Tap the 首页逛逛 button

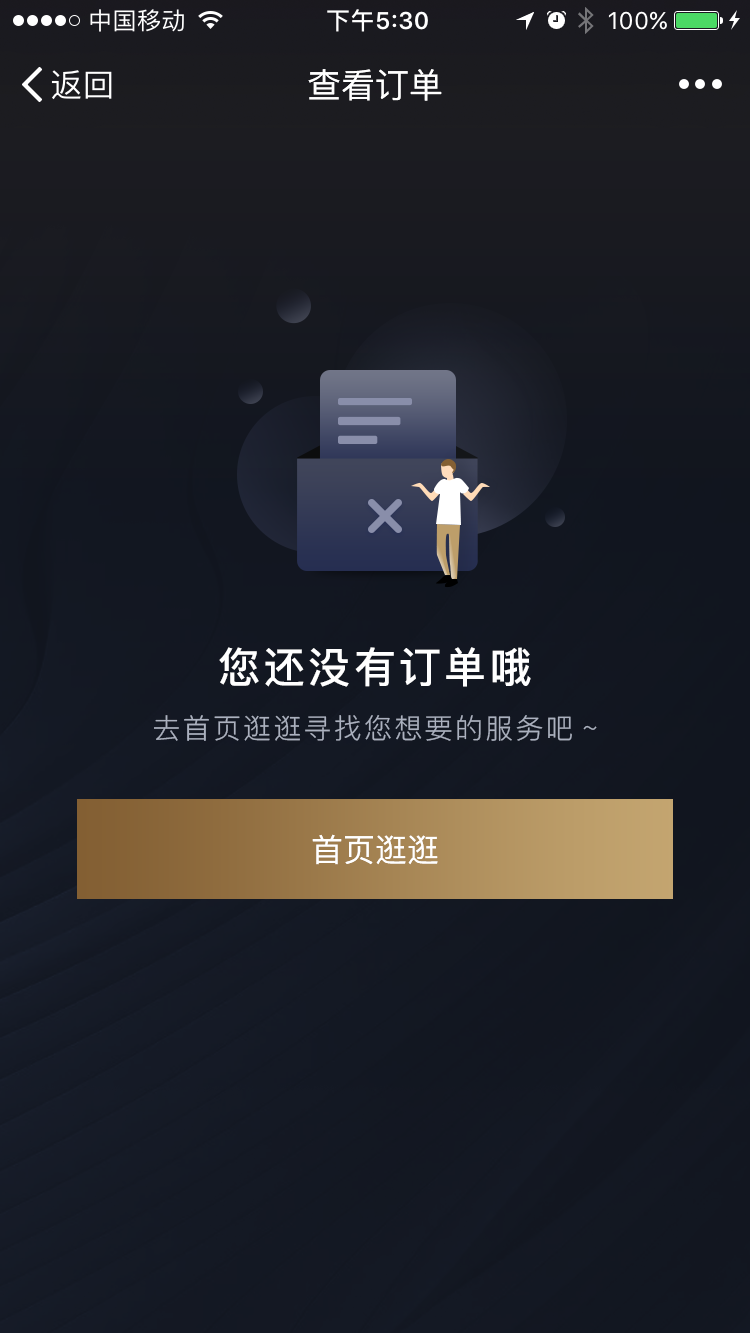pyautogui.click(x=375, y=849)
